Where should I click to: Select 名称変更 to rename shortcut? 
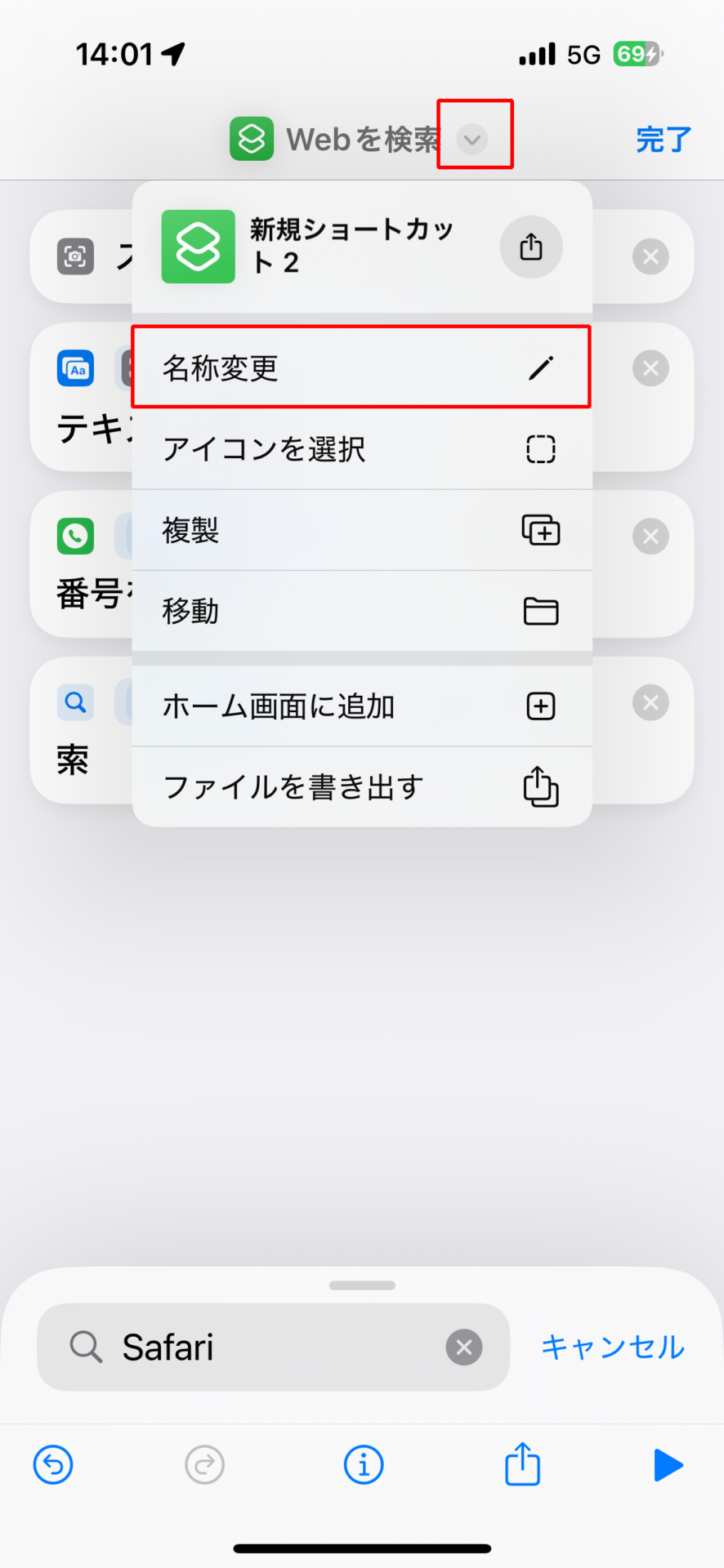pyautogui.click(x=361, y=367)
